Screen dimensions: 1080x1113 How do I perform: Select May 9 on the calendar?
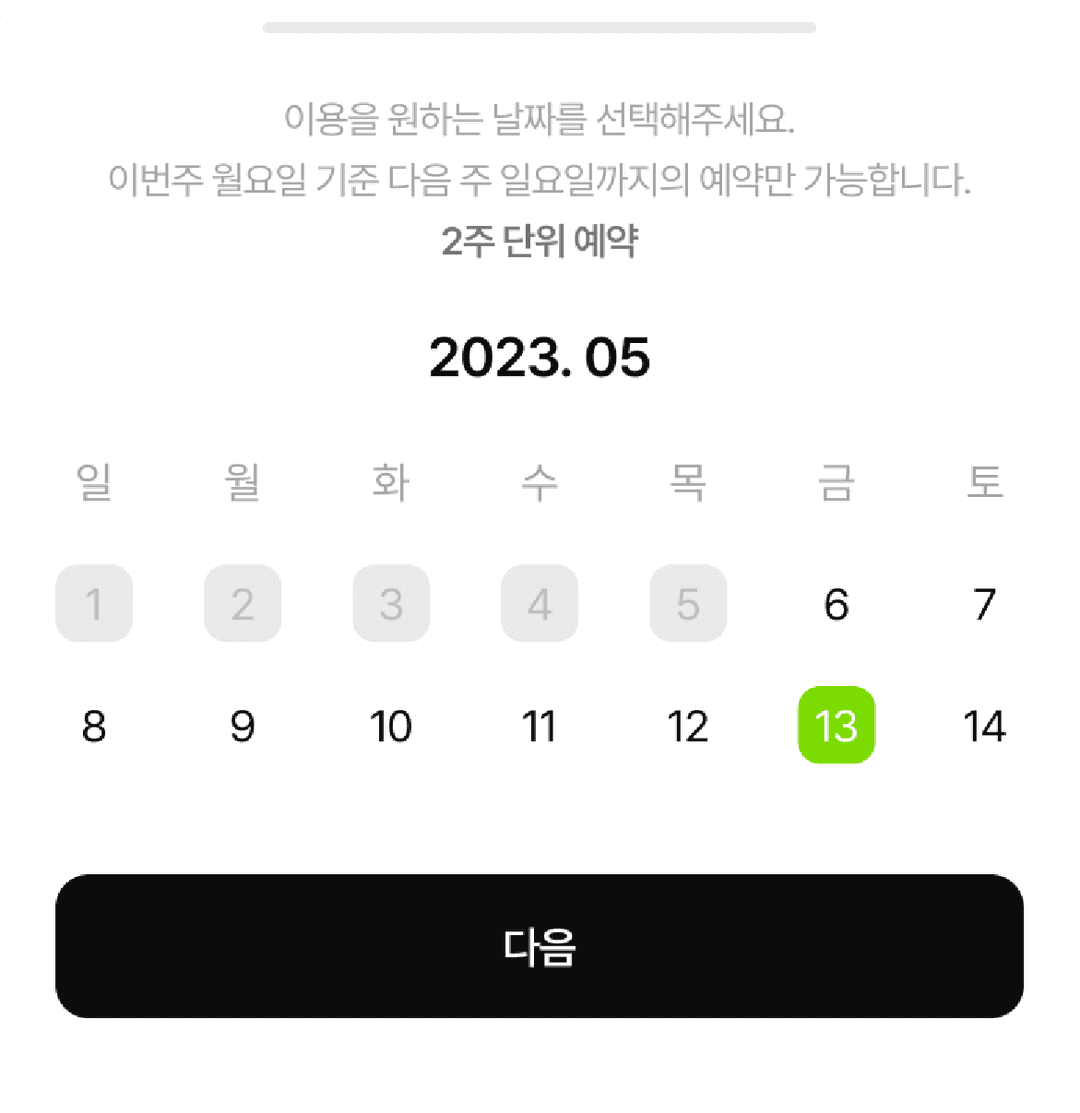click(x=242, y=726)
